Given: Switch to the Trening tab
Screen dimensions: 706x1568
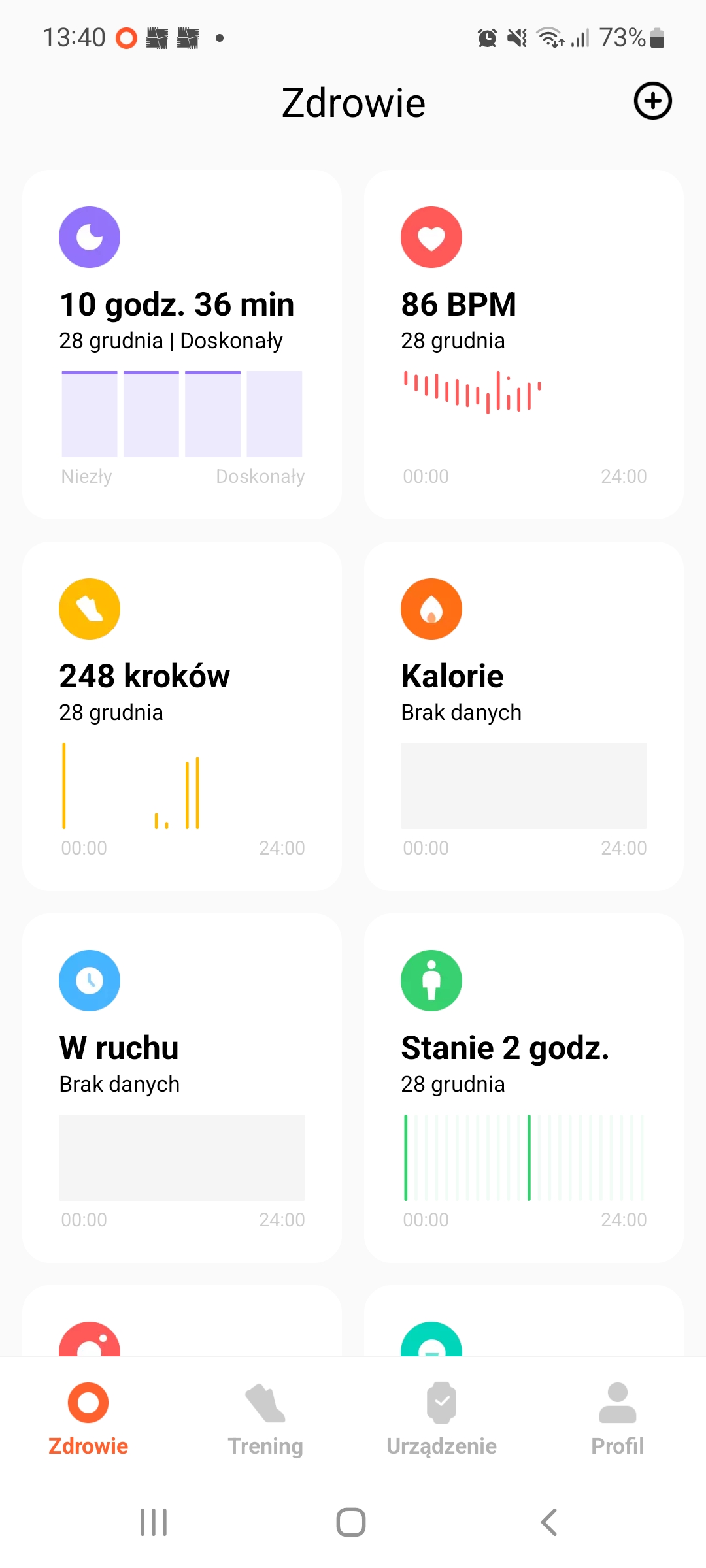Looking at the screenshot, I should (265, 1419).
